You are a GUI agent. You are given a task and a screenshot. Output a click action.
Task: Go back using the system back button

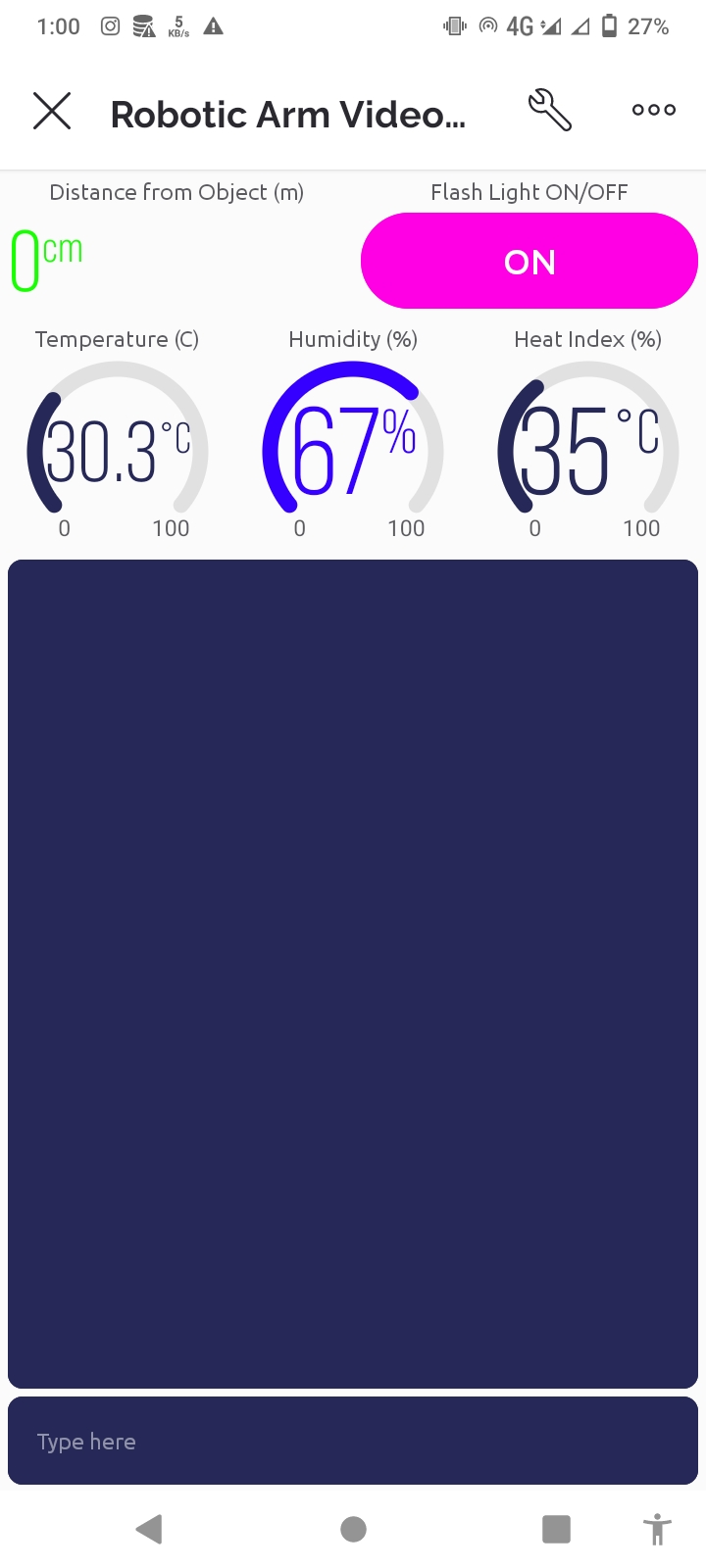point(149,1529)
